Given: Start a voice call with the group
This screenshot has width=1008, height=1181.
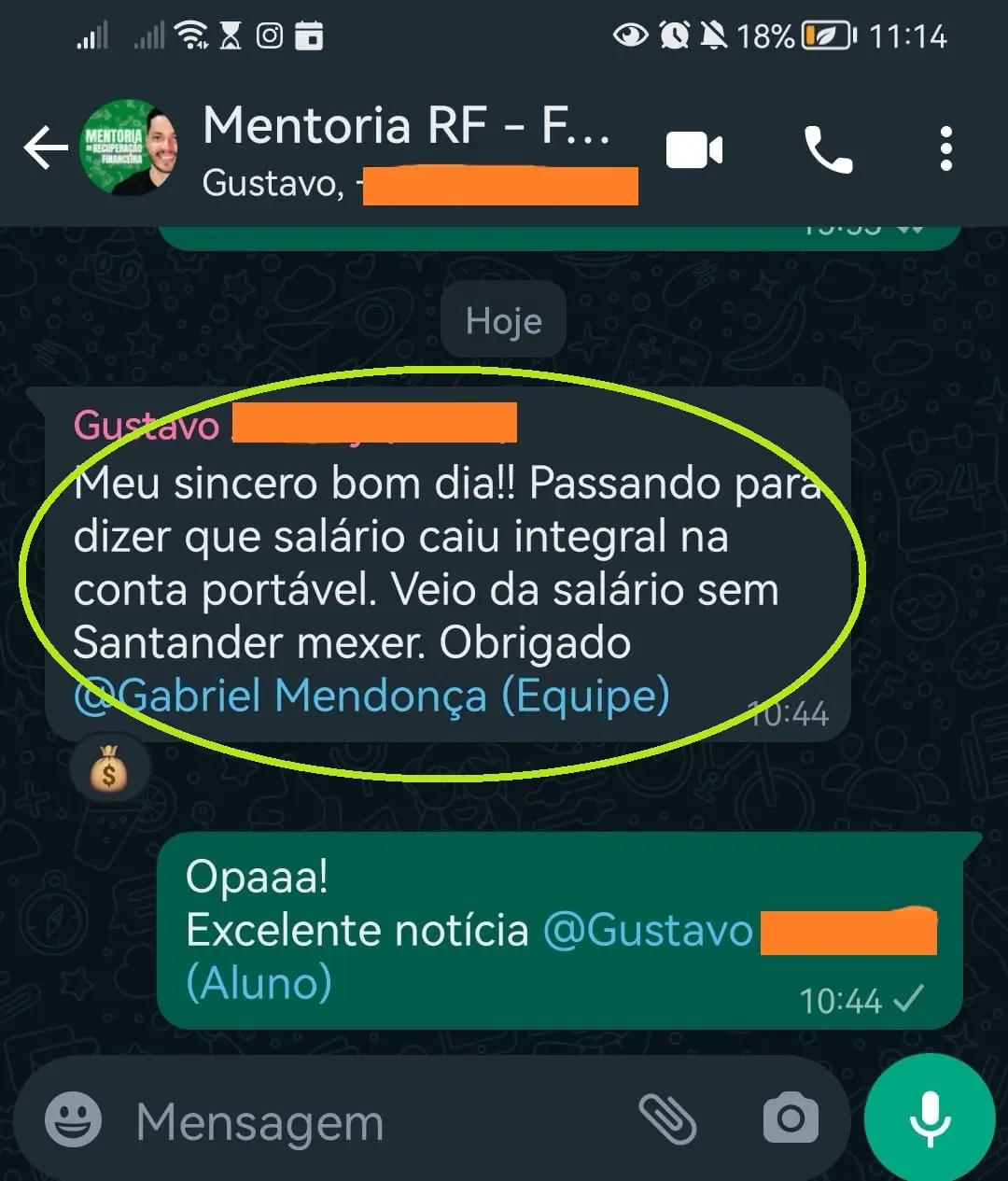Looking at the screenshot, I should 828,150.
